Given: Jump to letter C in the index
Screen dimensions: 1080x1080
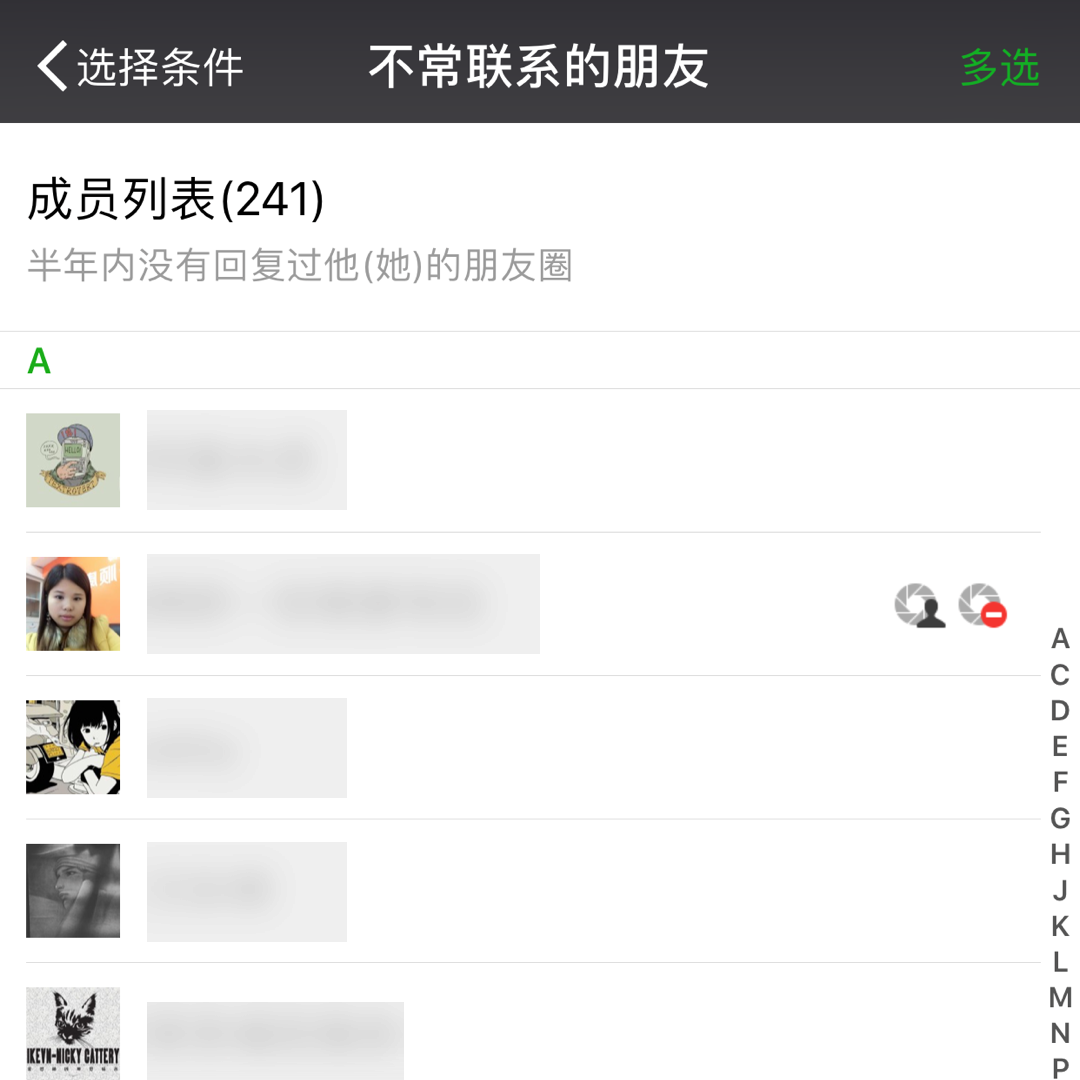Looking at the screenshot, I should coord(1060,675).
